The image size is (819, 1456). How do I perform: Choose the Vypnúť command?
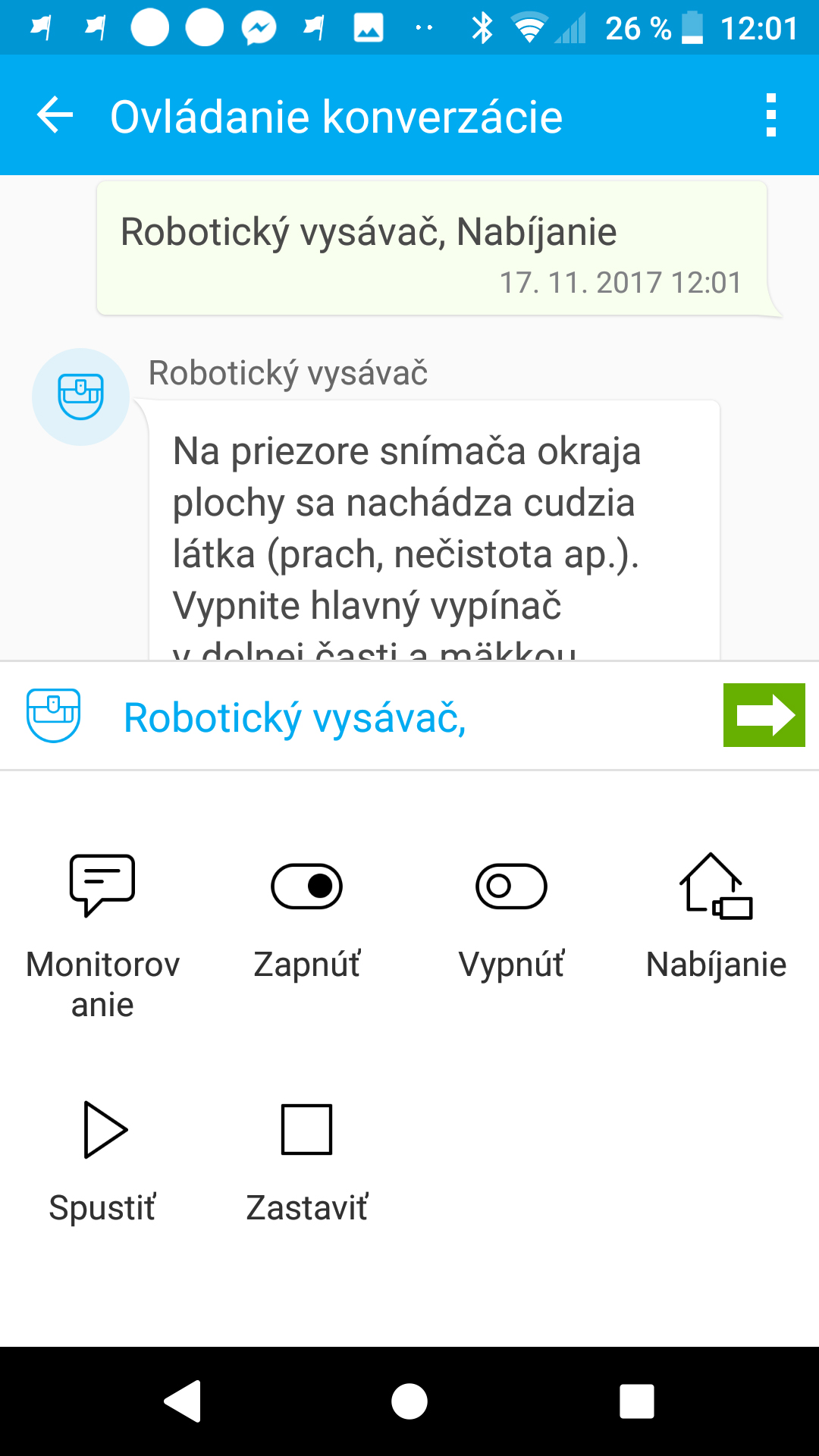coord(512,918)
